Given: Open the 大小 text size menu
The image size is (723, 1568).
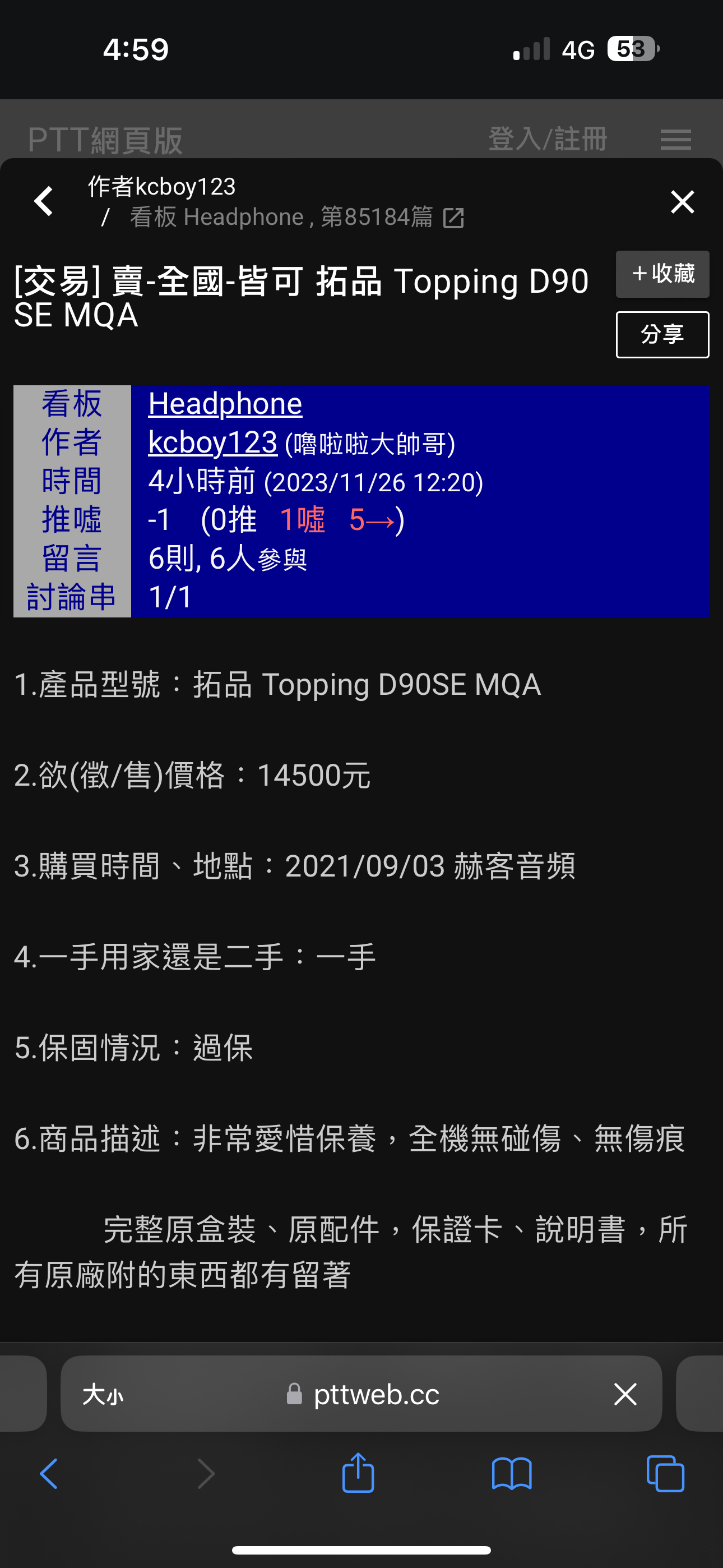Looking at the screenshot, I should coord(103,1393).
